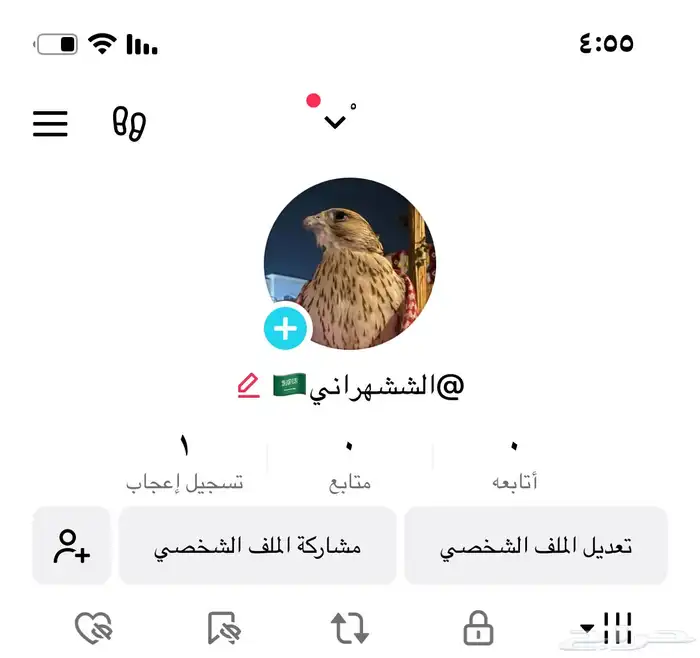Tap مشاركة الملف الشخصي button
This screenshot has height=658, width=700.
[x=258, y=546]
